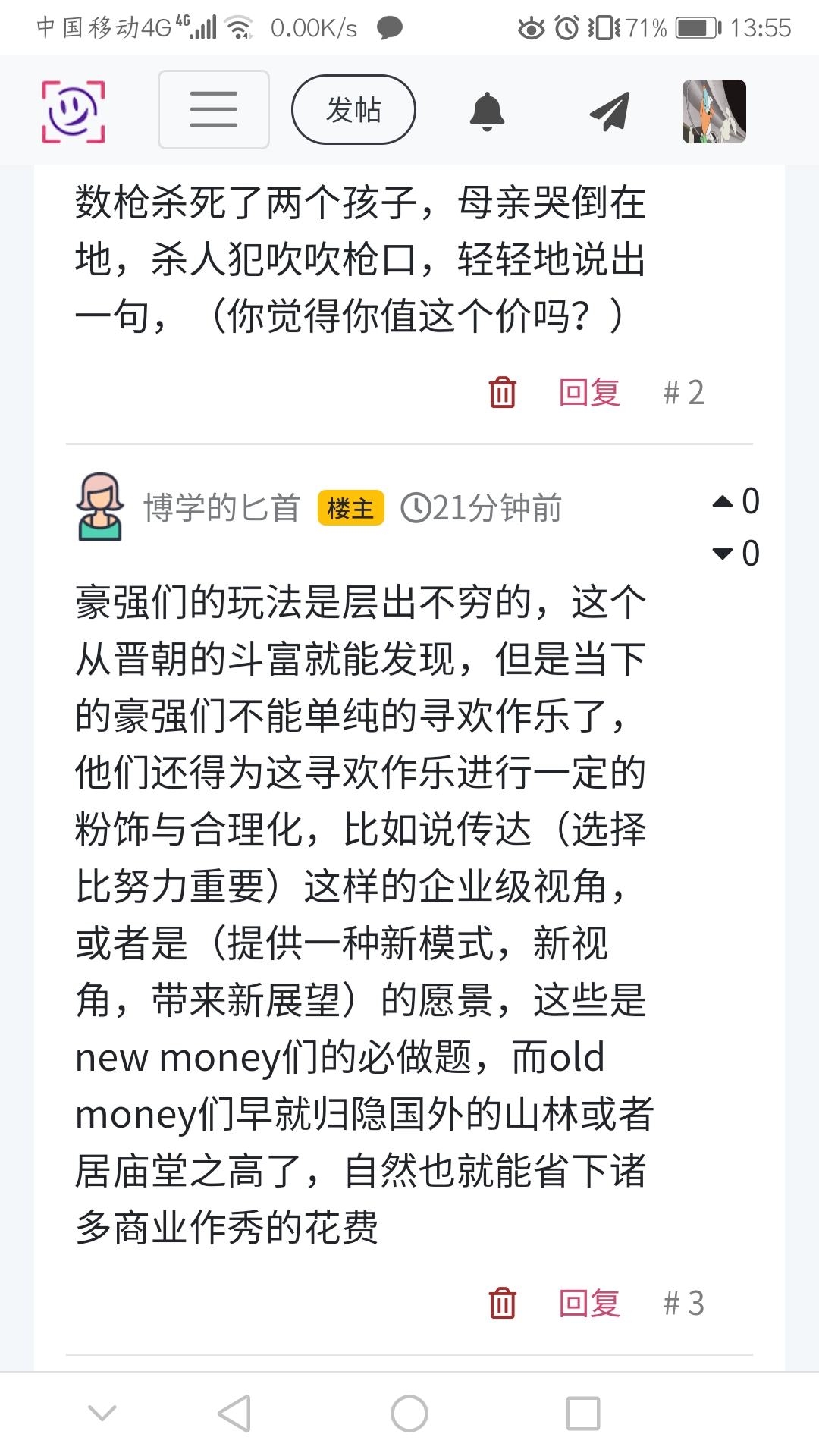
Task: Open the user profile avatar
Action: click(x=714, y=111)
